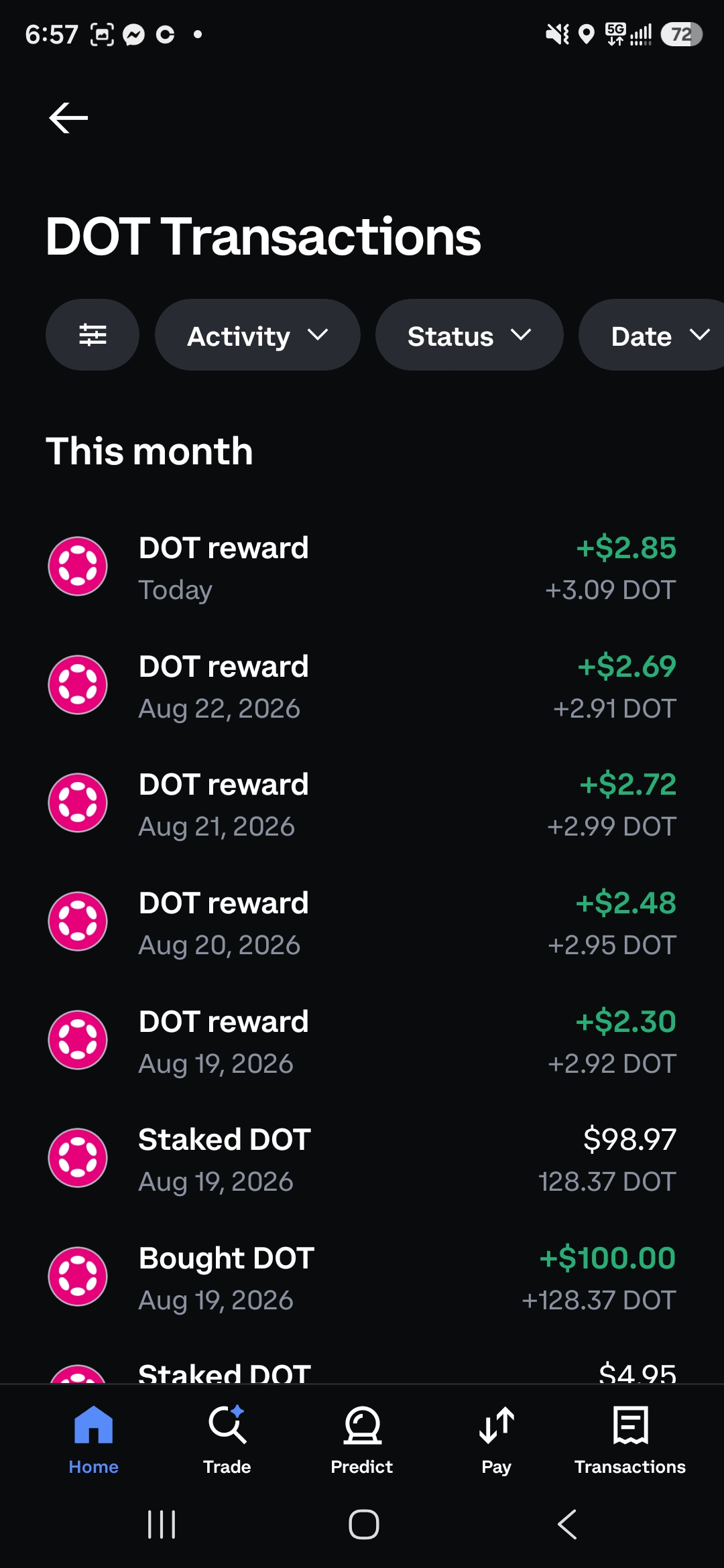This screenshot has width=724, height=1568.
Task: Open the $98.97 Staked DOT transaction
Action: click(362, 1159)
